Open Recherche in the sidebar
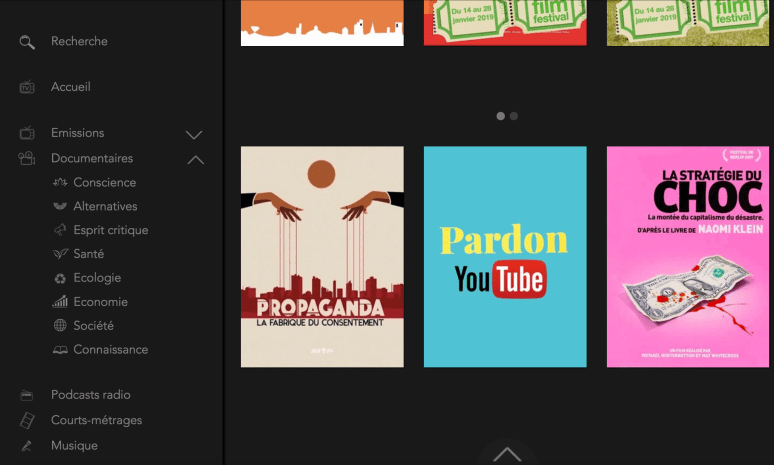774x465 pixels. 78,41
